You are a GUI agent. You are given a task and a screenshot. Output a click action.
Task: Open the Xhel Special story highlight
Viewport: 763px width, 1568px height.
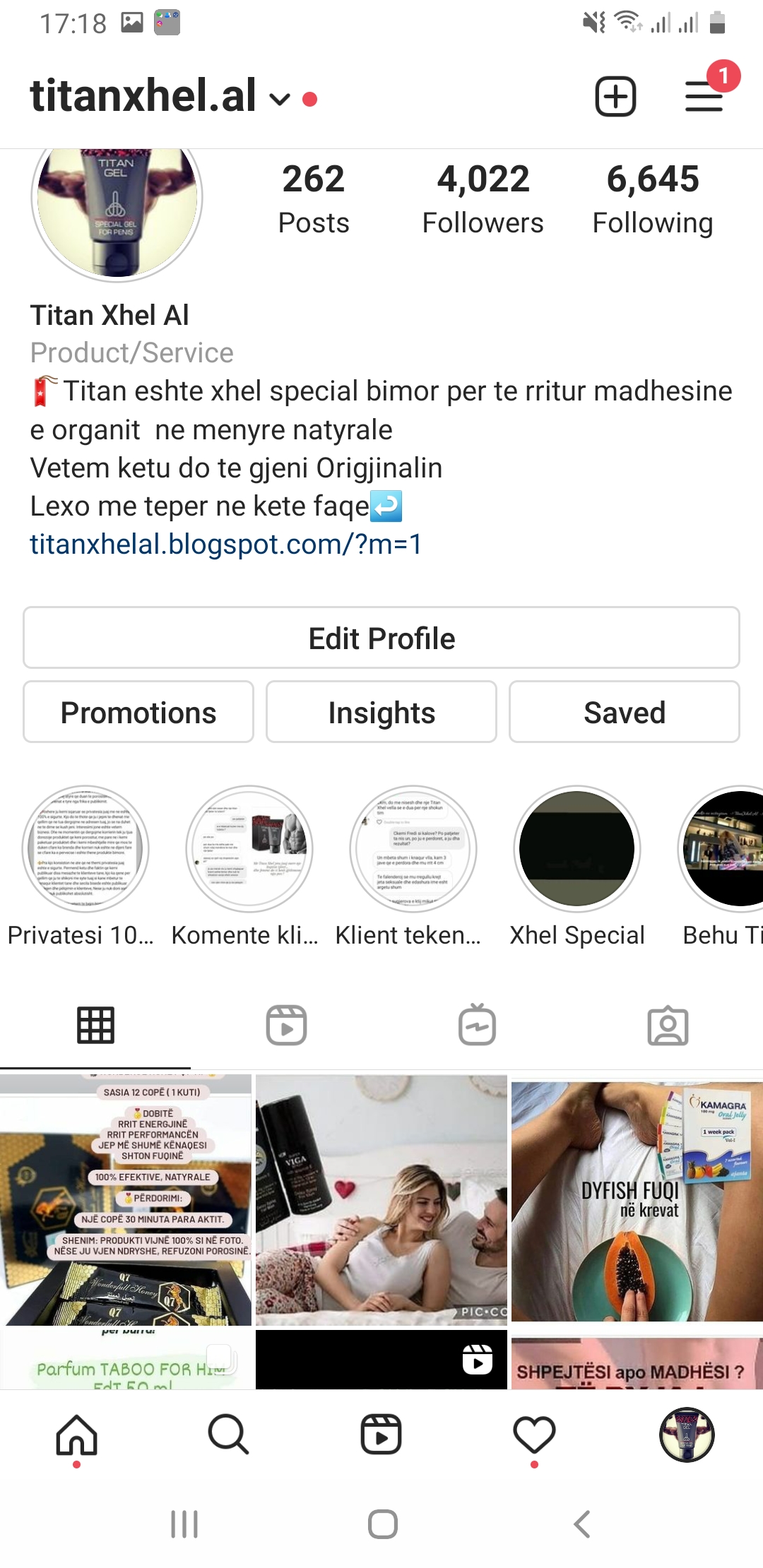[x=576, y=848]
